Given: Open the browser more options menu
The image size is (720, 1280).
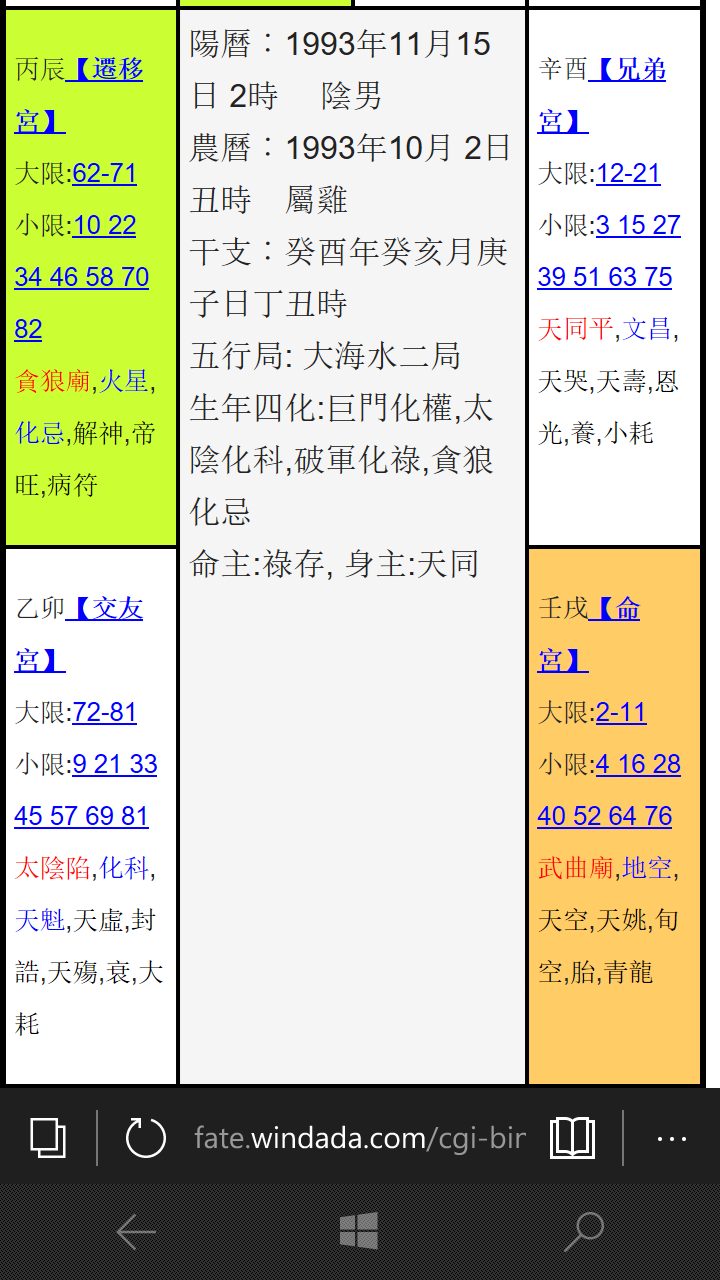Looking at the screenshot, I should tap(672, 1138).
